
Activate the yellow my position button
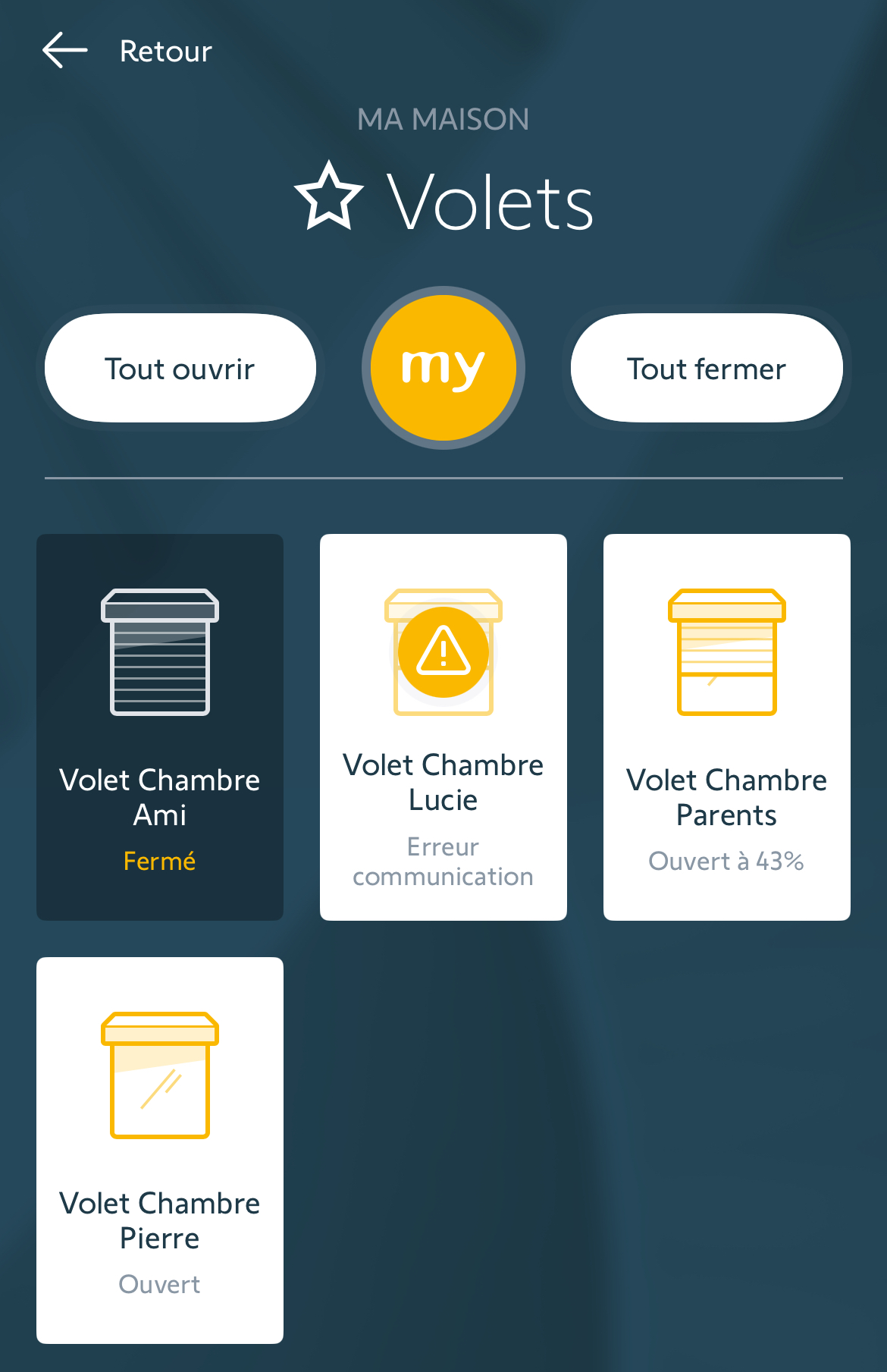pos(443,368)
